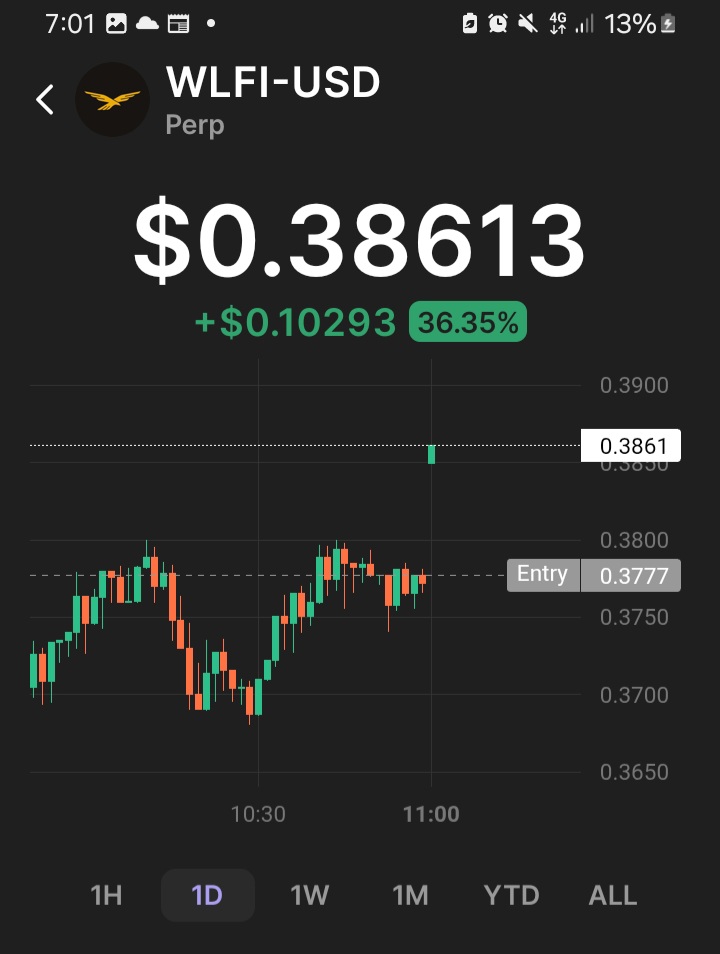Switch chart to 1H range
Screen dimensions: 720x954
tap(106, 895)
